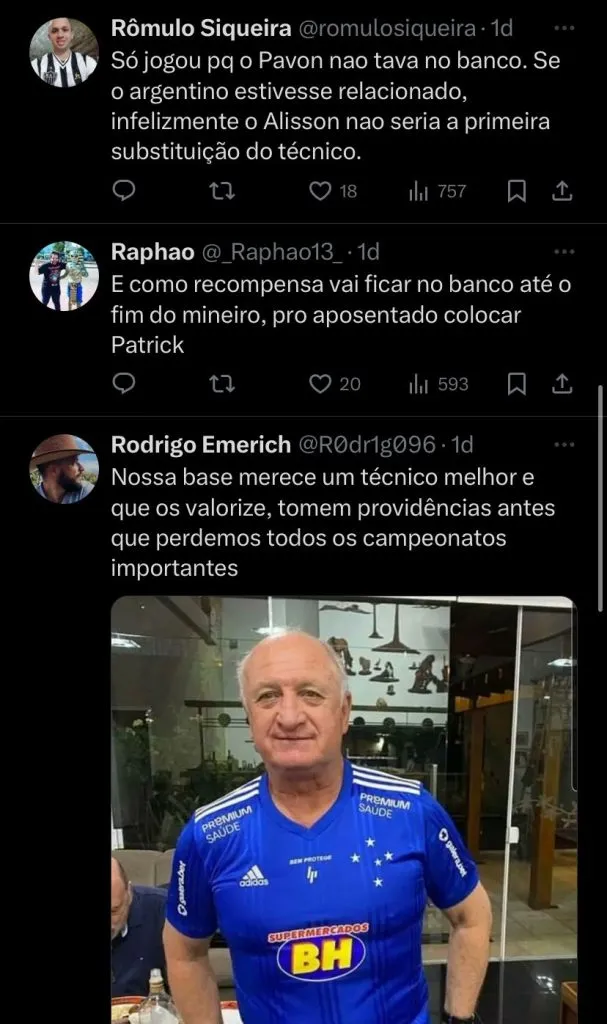View analytics of Raphao's tweet
This screenshot has height=1024, width=607.
click(x=438, y=383)
